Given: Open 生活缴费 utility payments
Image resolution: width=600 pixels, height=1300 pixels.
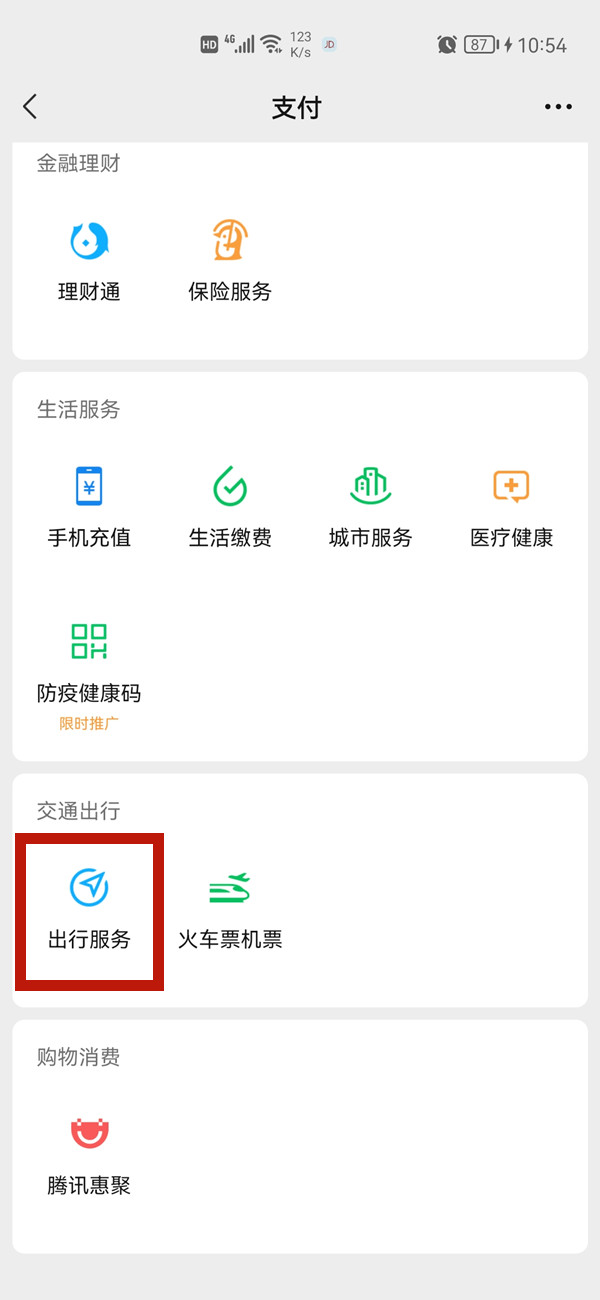Looking at the screenshot, I should [230, 506].
